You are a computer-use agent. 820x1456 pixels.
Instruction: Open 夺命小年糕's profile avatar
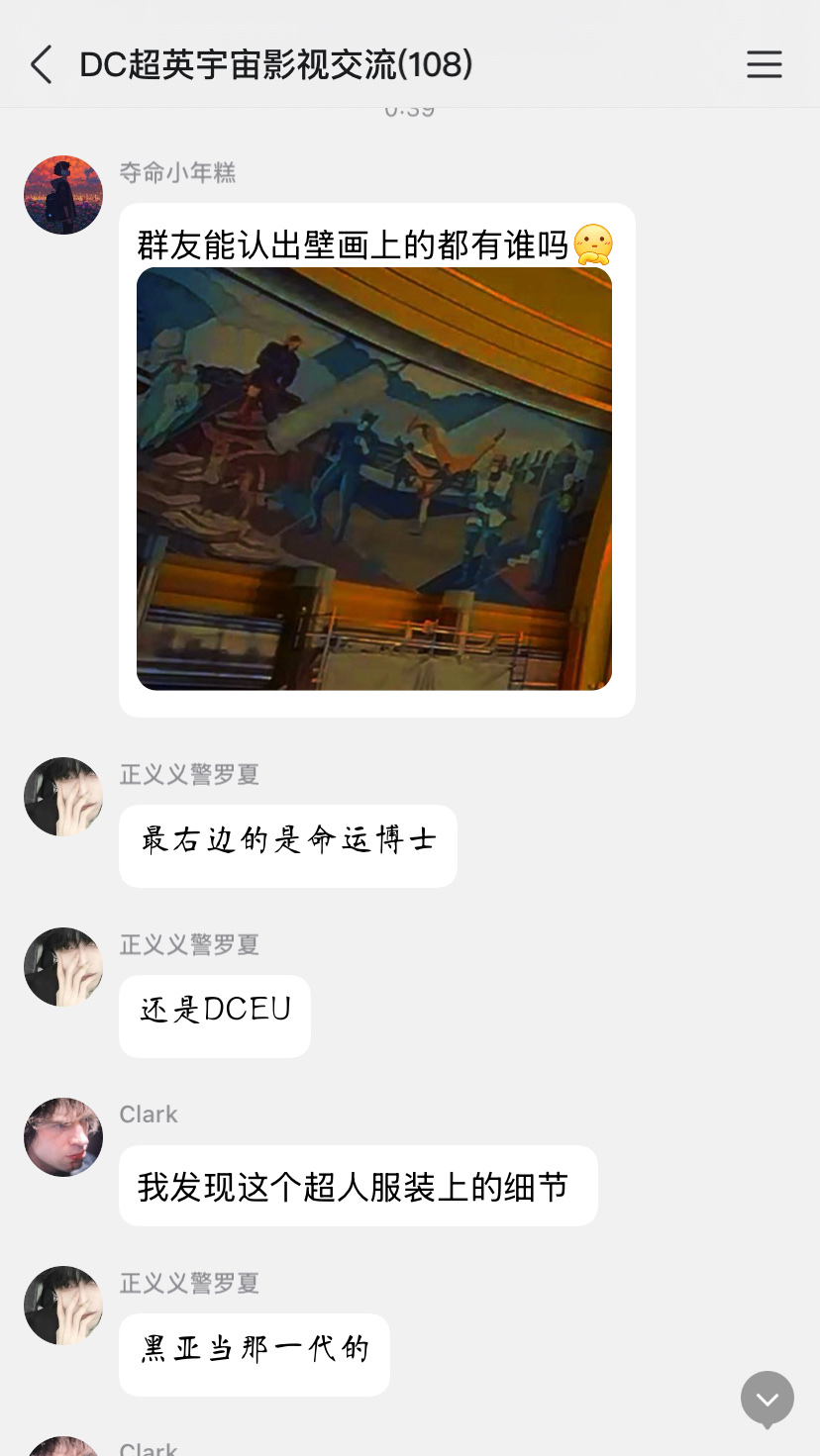click(x=63, y=195)
